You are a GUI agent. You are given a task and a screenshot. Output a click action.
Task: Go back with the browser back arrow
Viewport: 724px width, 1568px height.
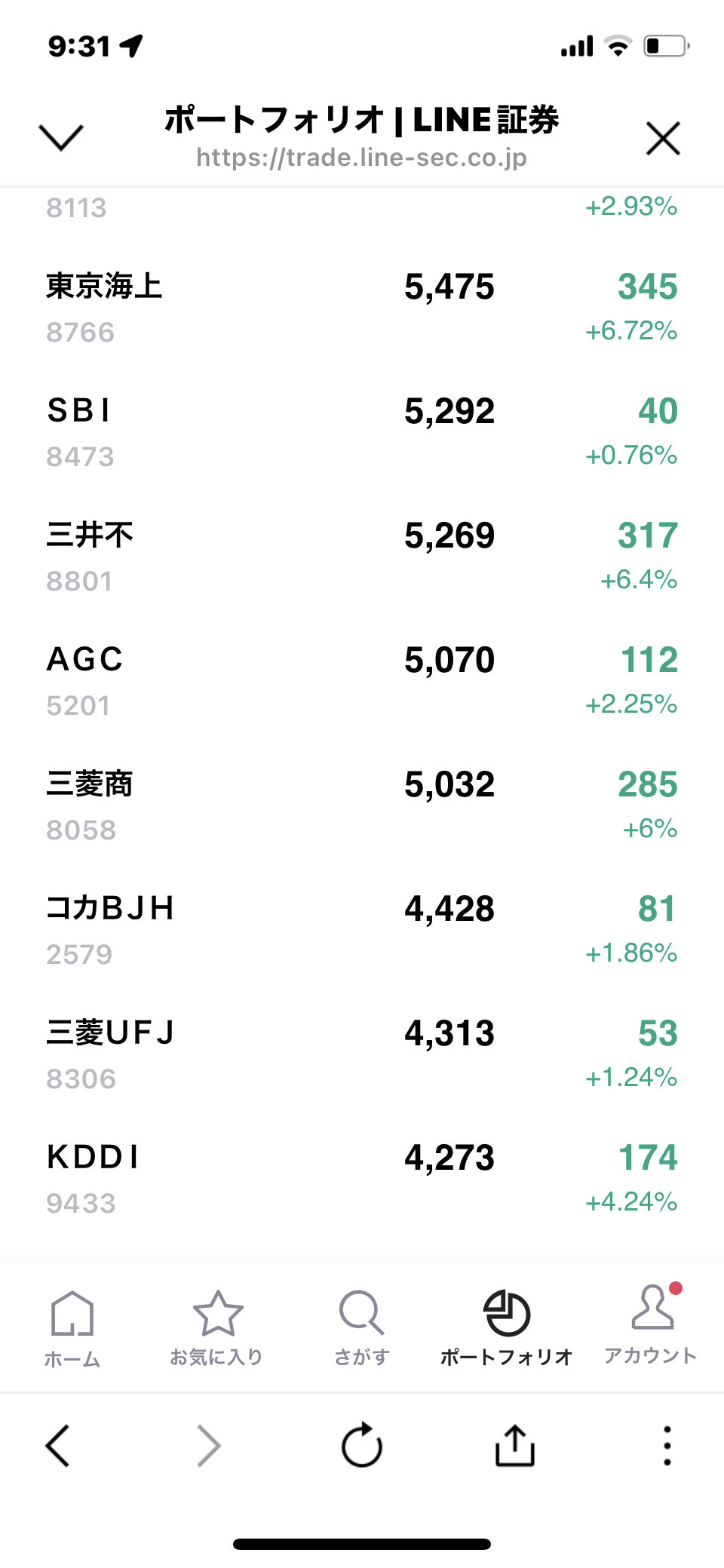tap(57, 1446)
